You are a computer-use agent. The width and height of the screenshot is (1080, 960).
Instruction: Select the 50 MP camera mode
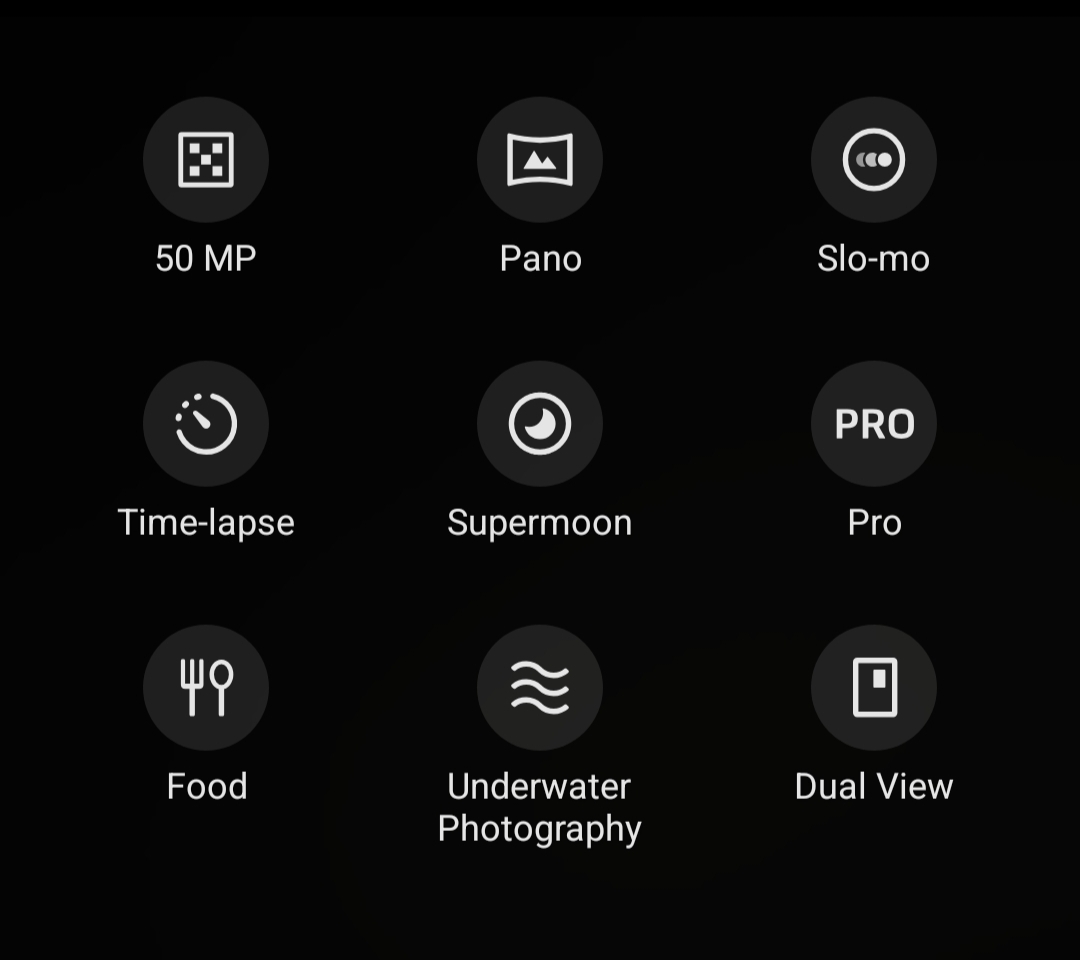point(206,160)
